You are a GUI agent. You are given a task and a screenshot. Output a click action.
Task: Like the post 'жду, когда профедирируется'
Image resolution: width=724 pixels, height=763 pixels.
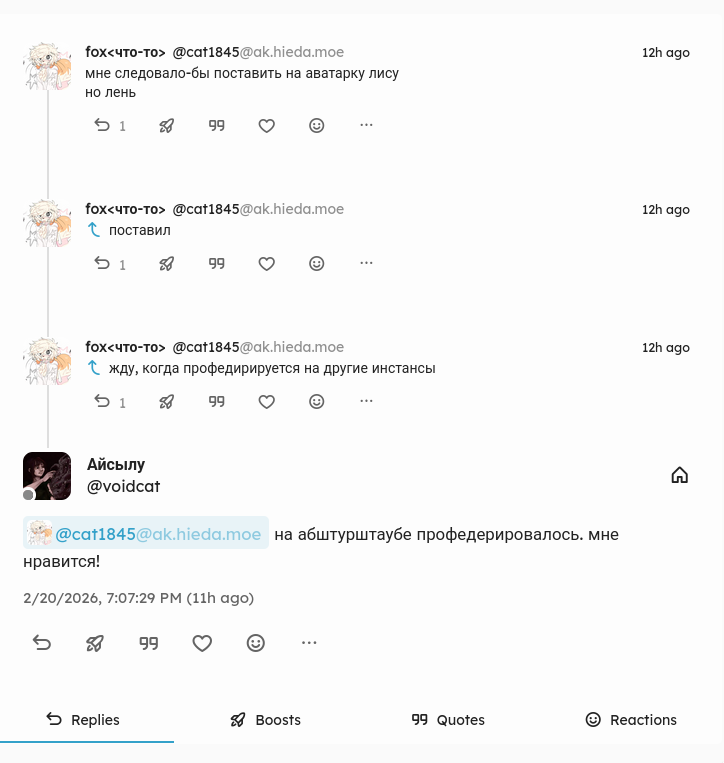(x=266, y=402)
